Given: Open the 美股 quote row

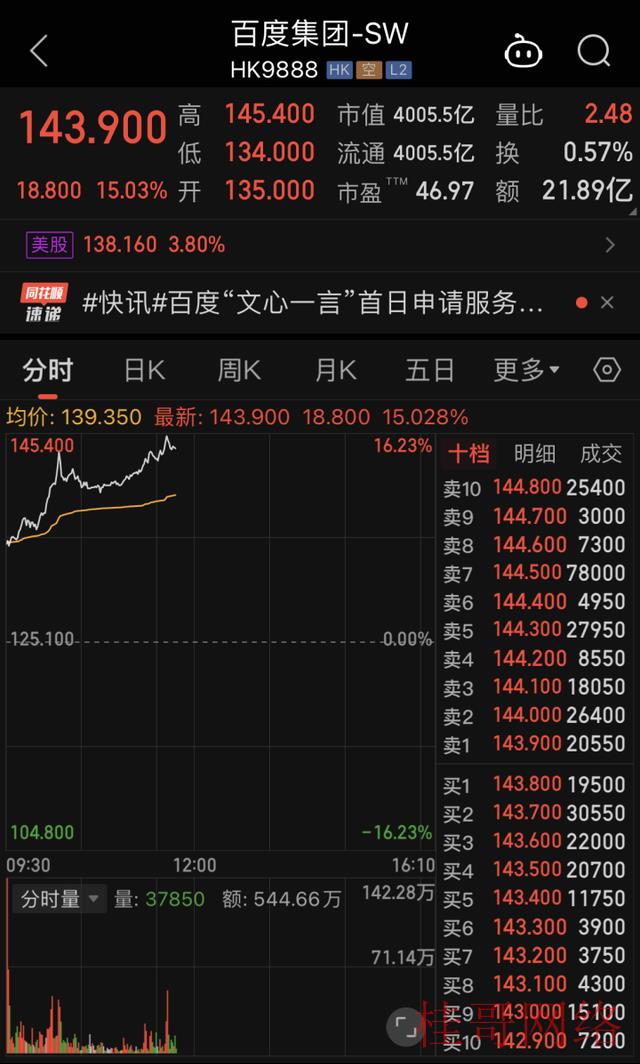Looking at the screenshot, I should (320, 244).
